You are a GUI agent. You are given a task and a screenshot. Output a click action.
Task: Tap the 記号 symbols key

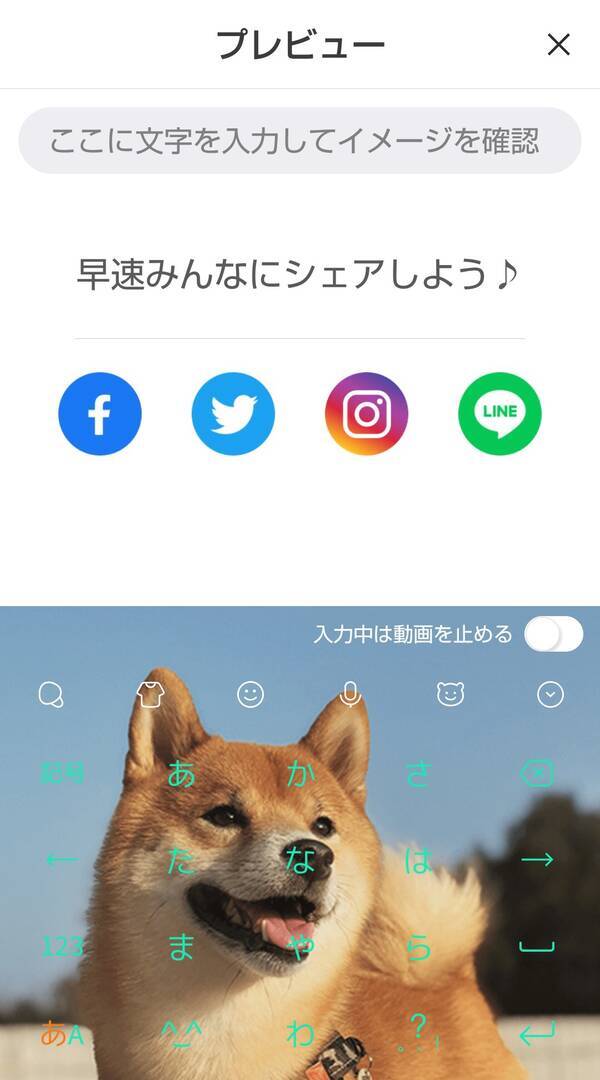coord(62,773)
